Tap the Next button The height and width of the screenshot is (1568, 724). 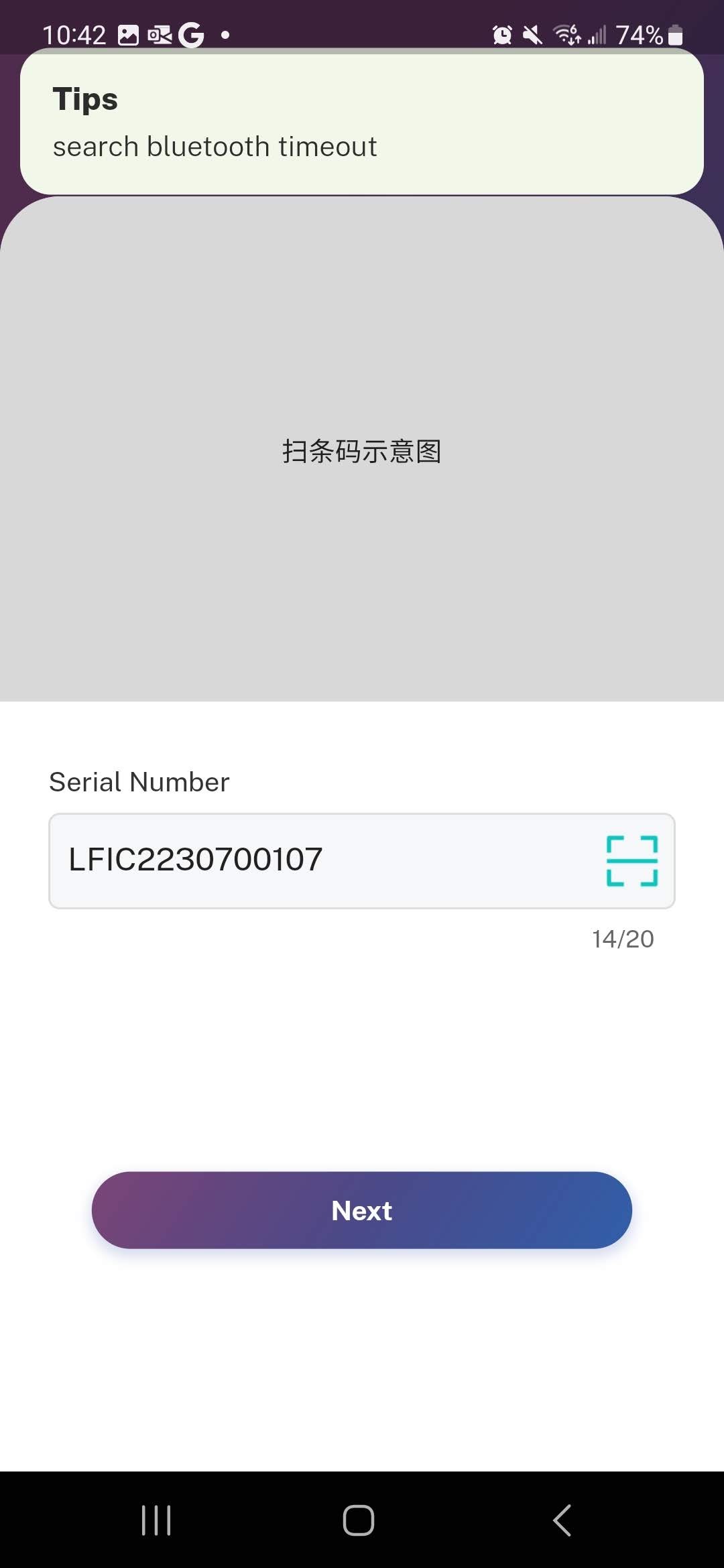click(x=362, y=1210)
